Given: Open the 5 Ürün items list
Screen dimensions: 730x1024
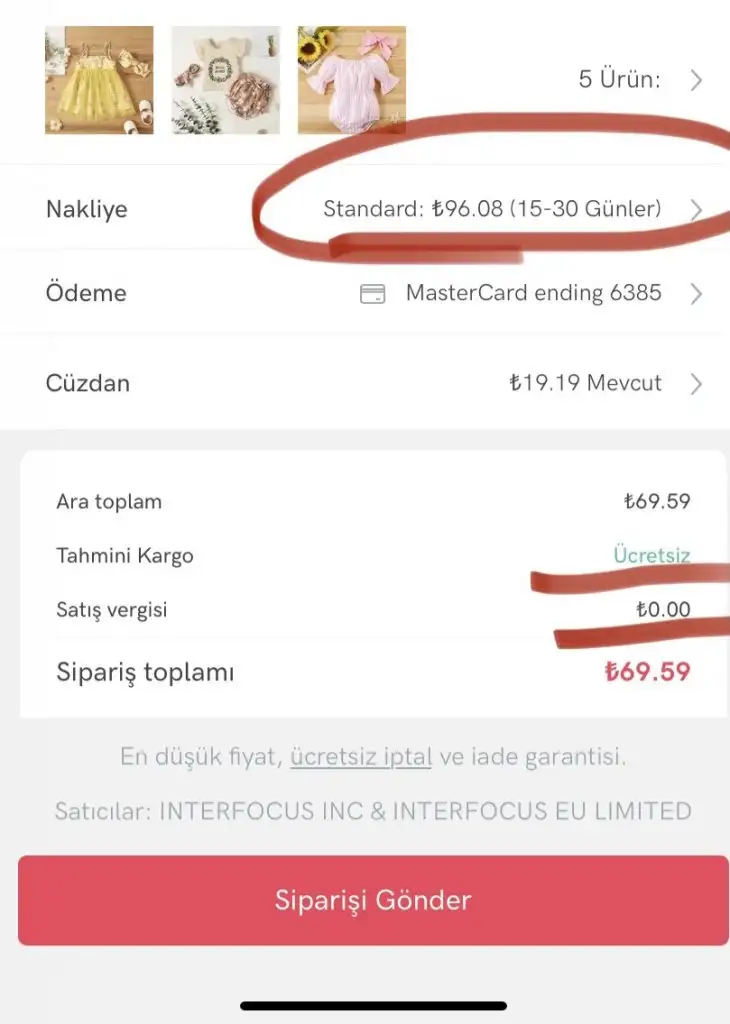Looking at the screenshot, I should click(640, 80).
